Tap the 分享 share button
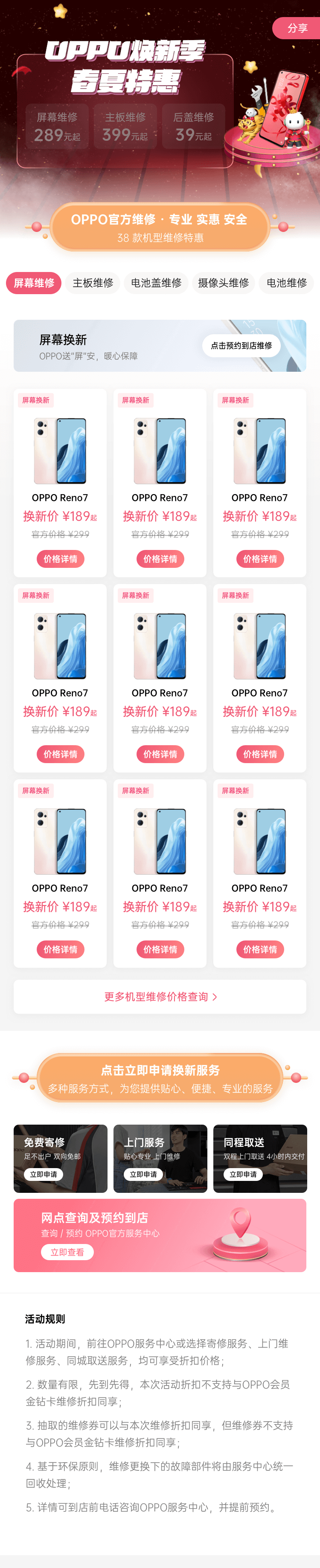Viewport: 320px width, 1568px height. [x=297, y=29]
